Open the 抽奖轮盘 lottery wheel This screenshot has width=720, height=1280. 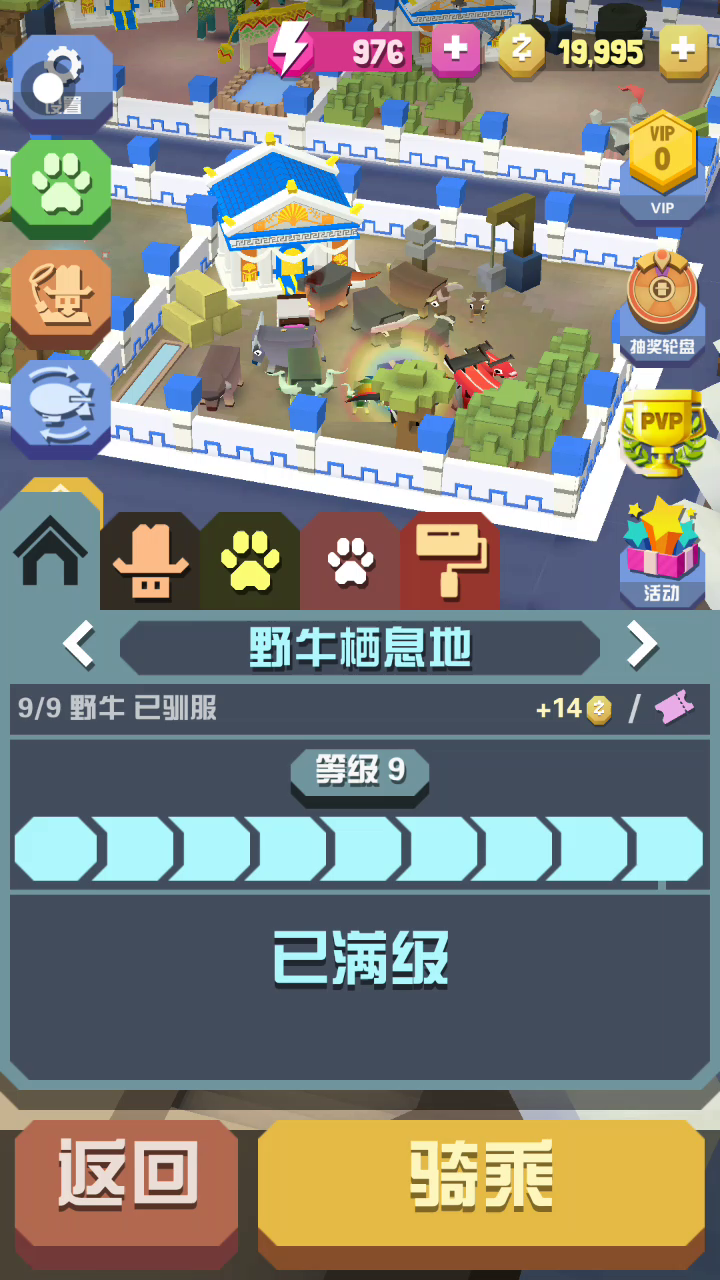tap(662, 305)
